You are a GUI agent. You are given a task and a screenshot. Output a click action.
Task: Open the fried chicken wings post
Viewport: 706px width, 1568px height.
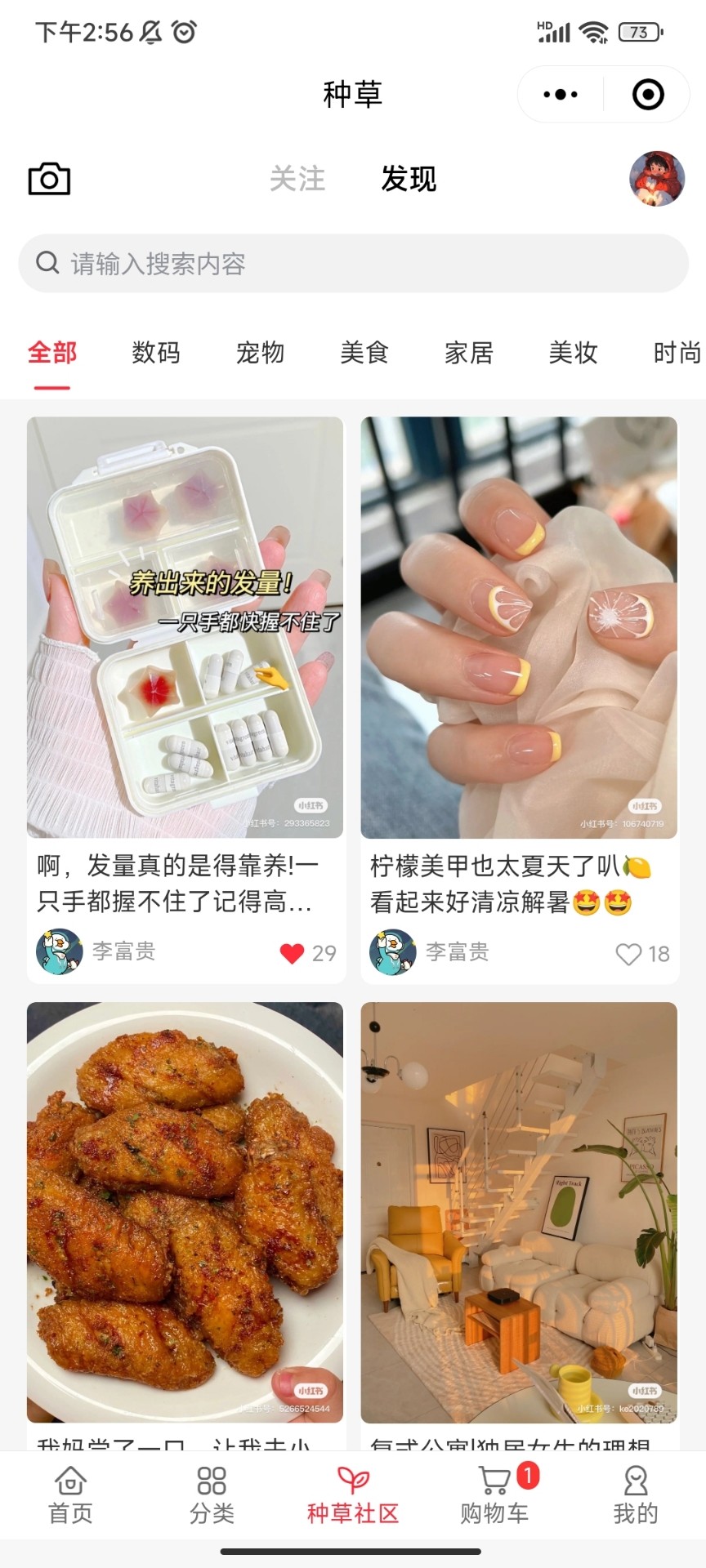185,1212
